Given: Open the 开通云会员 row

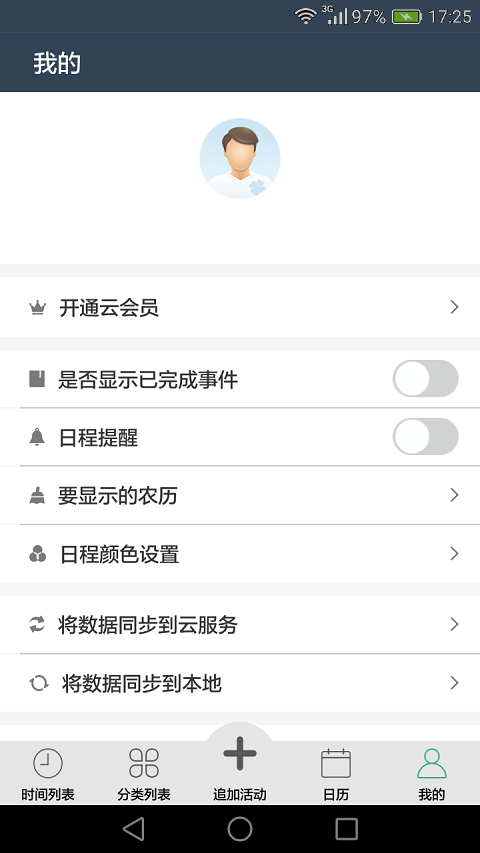Looking at the screenshot, I should click(240, 307).
